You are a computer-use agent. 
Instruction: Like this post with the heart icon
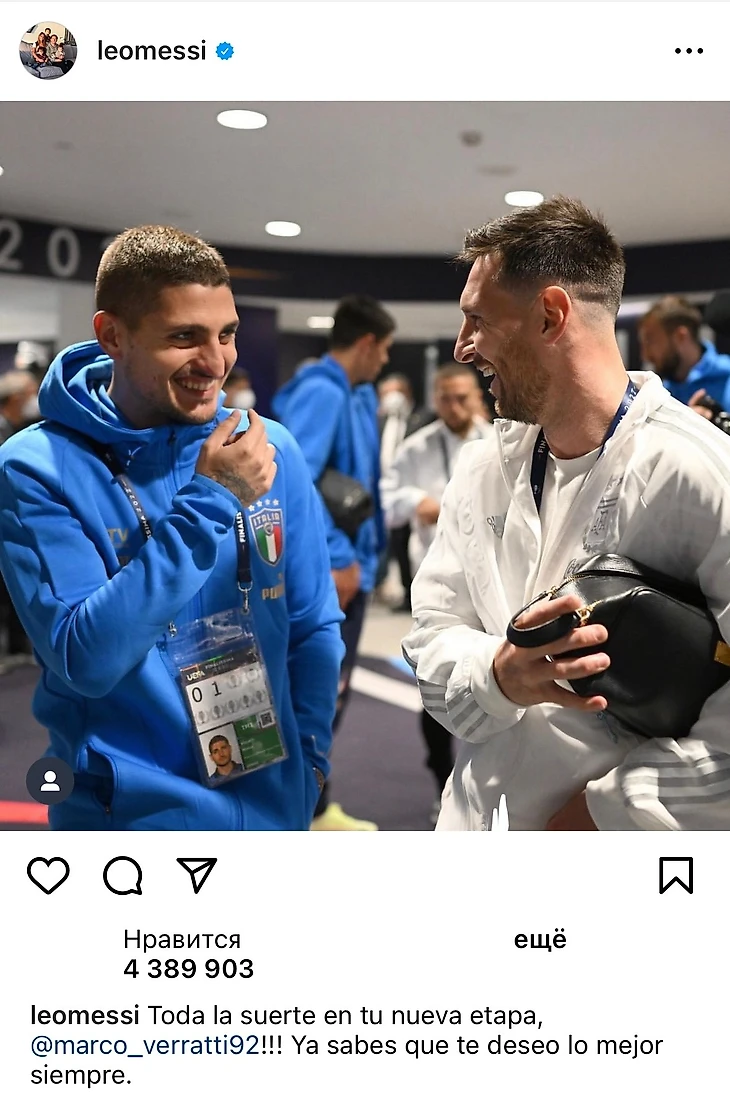[x=48, y=876]
